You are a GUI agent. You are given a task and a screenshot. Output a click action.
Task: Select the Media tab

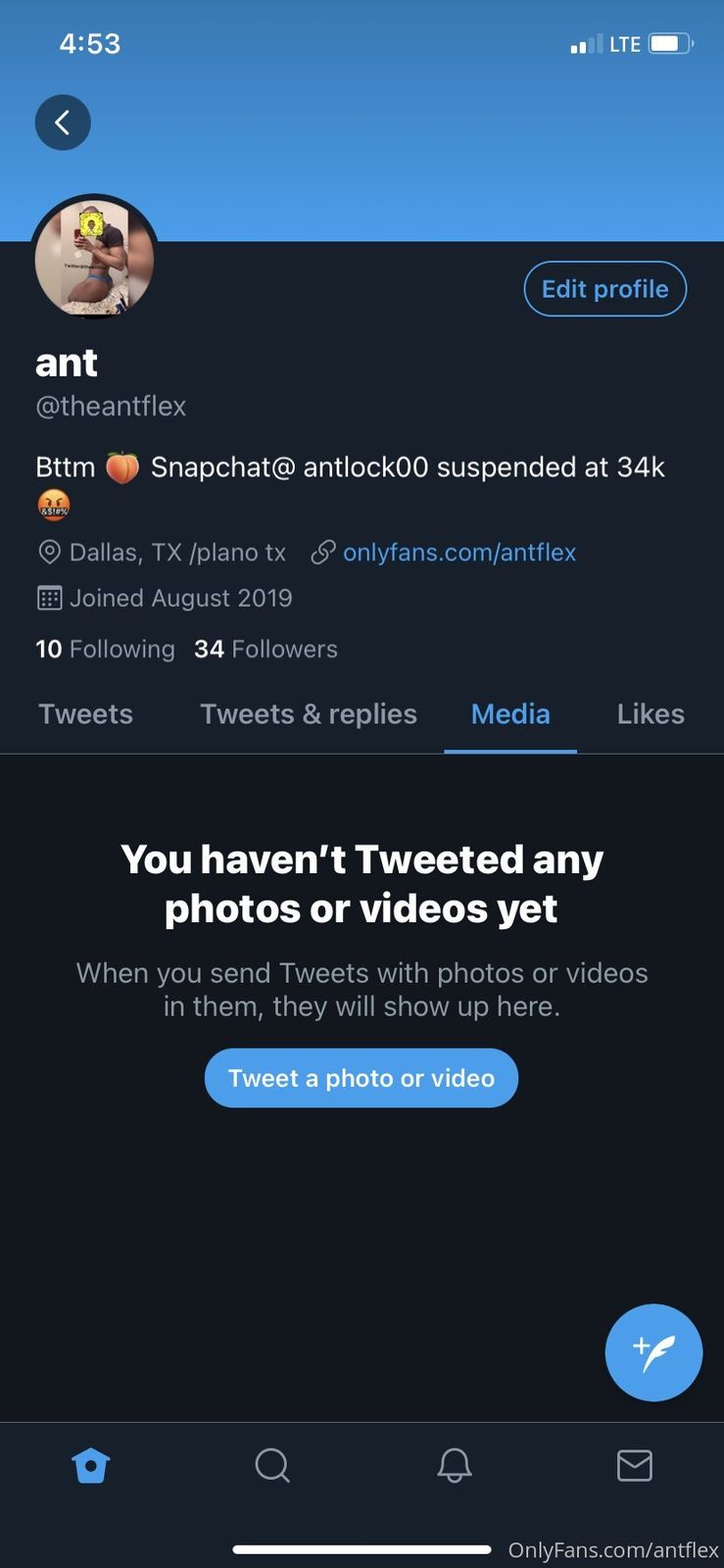pyautogui.click(x=510, y=713)
